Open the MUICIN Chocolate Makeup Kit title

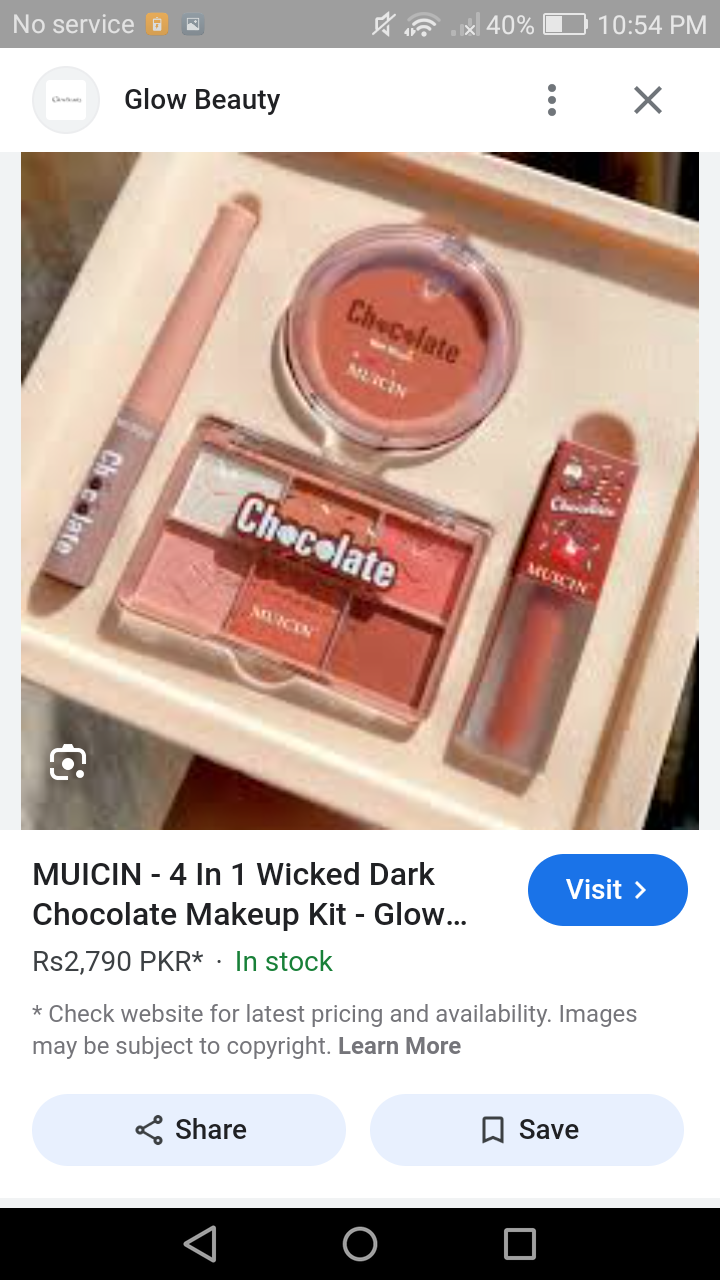pos(250,894)
